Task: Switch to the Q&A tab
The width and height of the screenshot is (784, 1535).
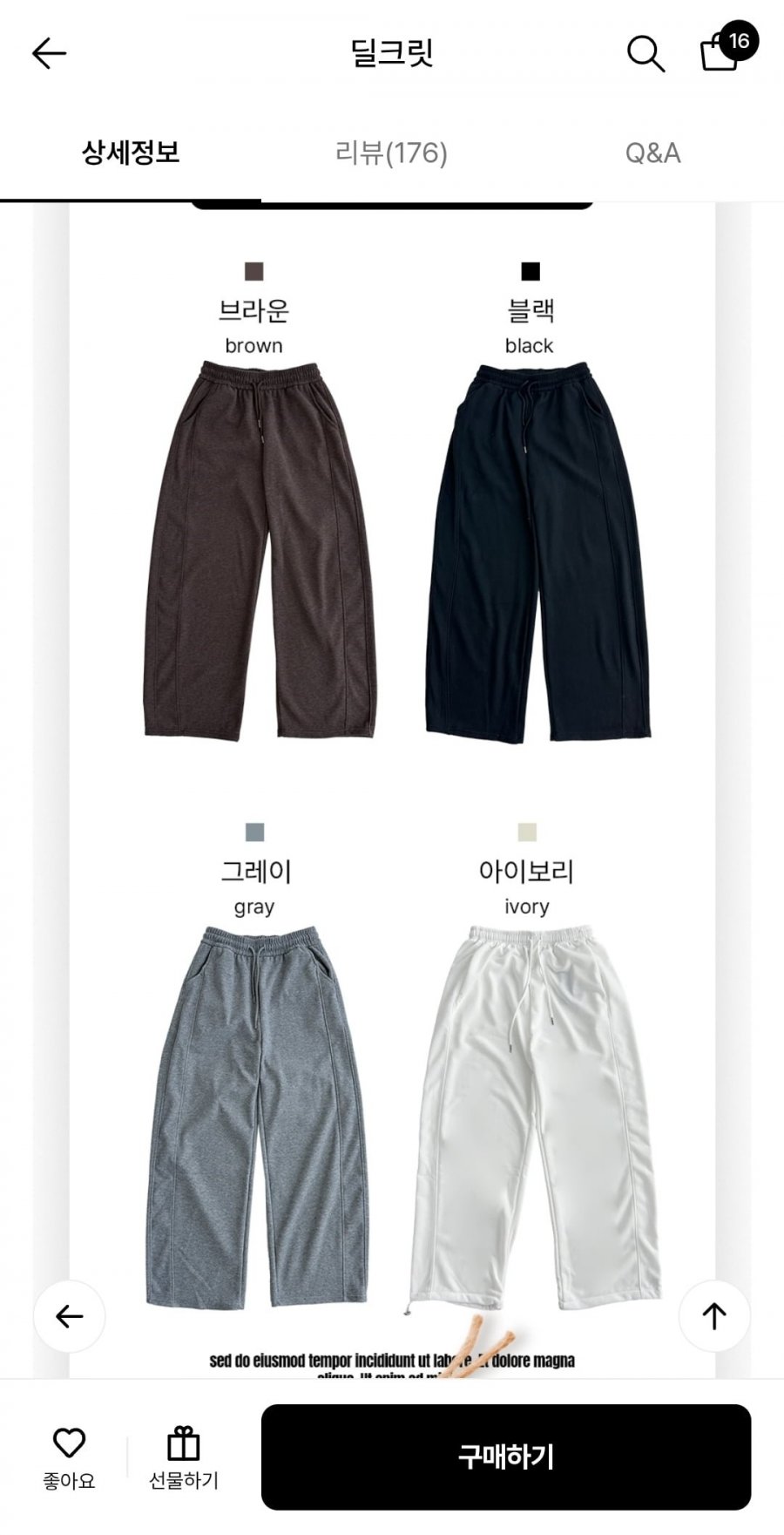Action: [652, 153]
